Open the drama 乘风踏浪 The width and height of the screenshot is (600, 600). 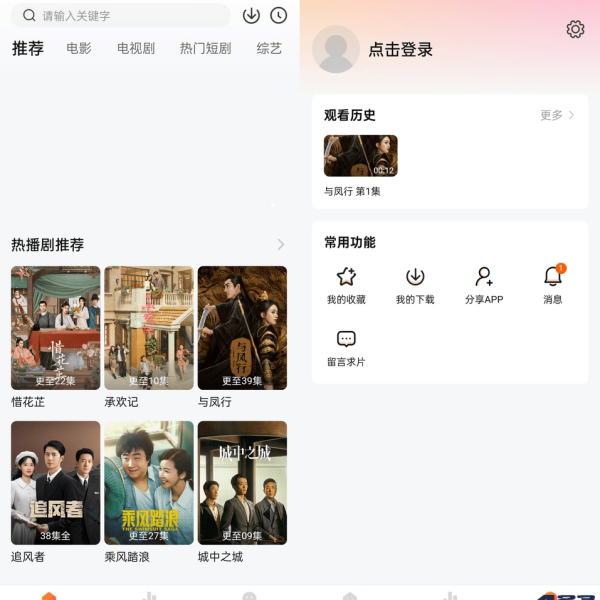coord(149,482)
